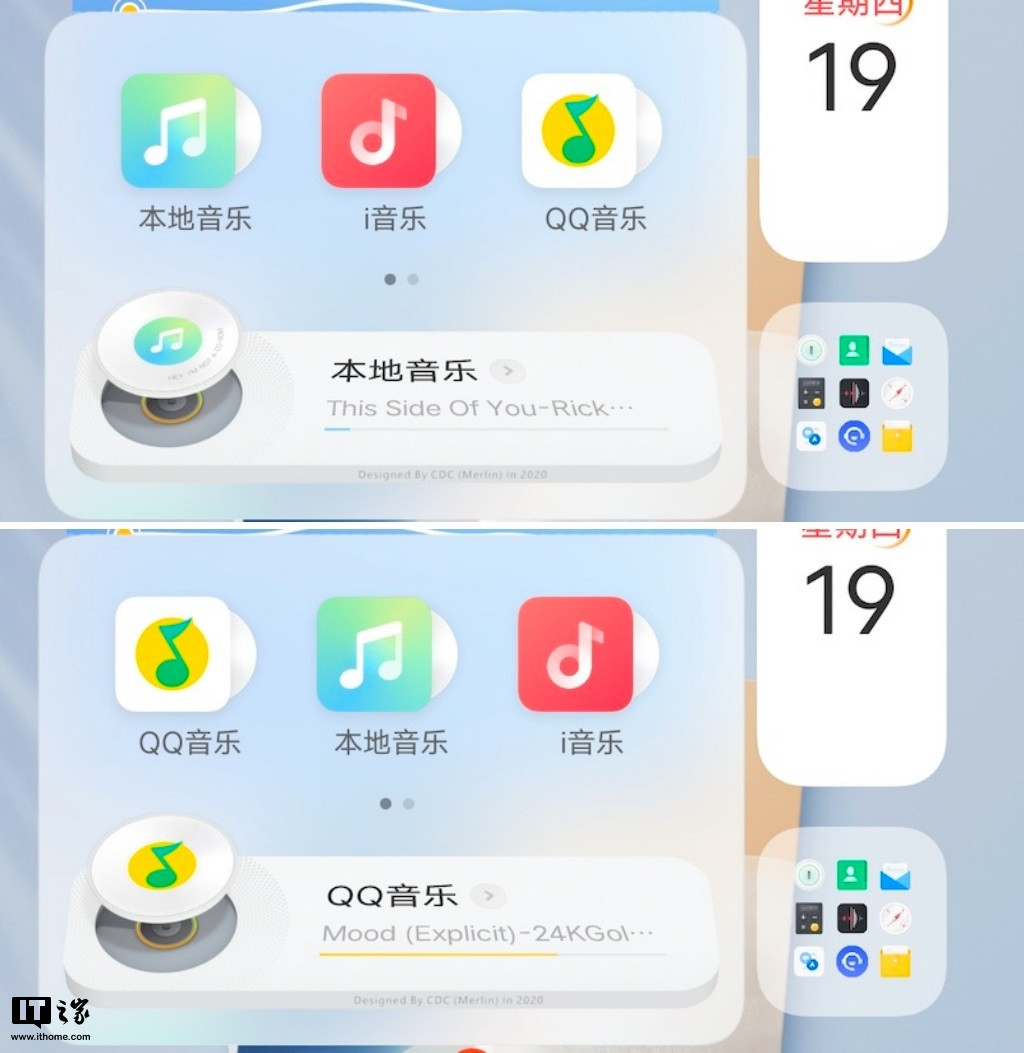
Task: Select the first page indicator dot
Action: 390,280
